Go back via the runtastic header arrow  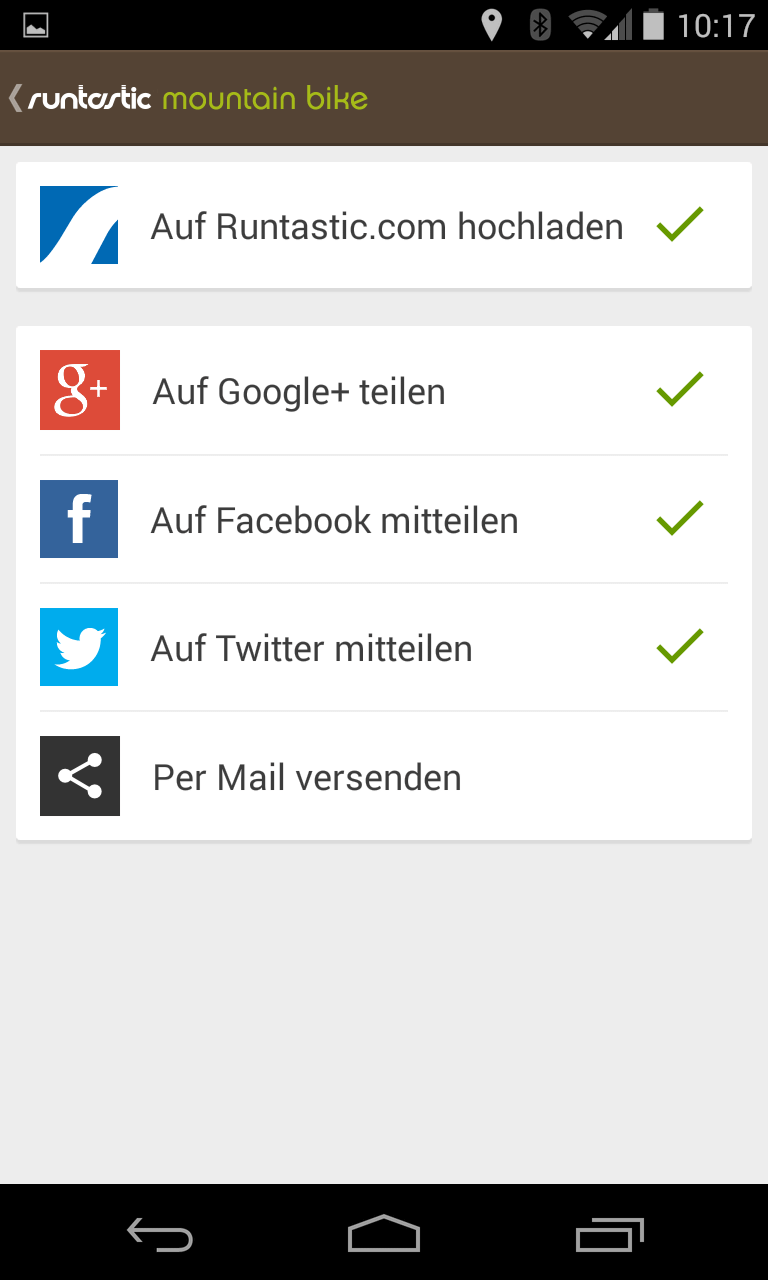pyautogui.click(x=16, y=98)
